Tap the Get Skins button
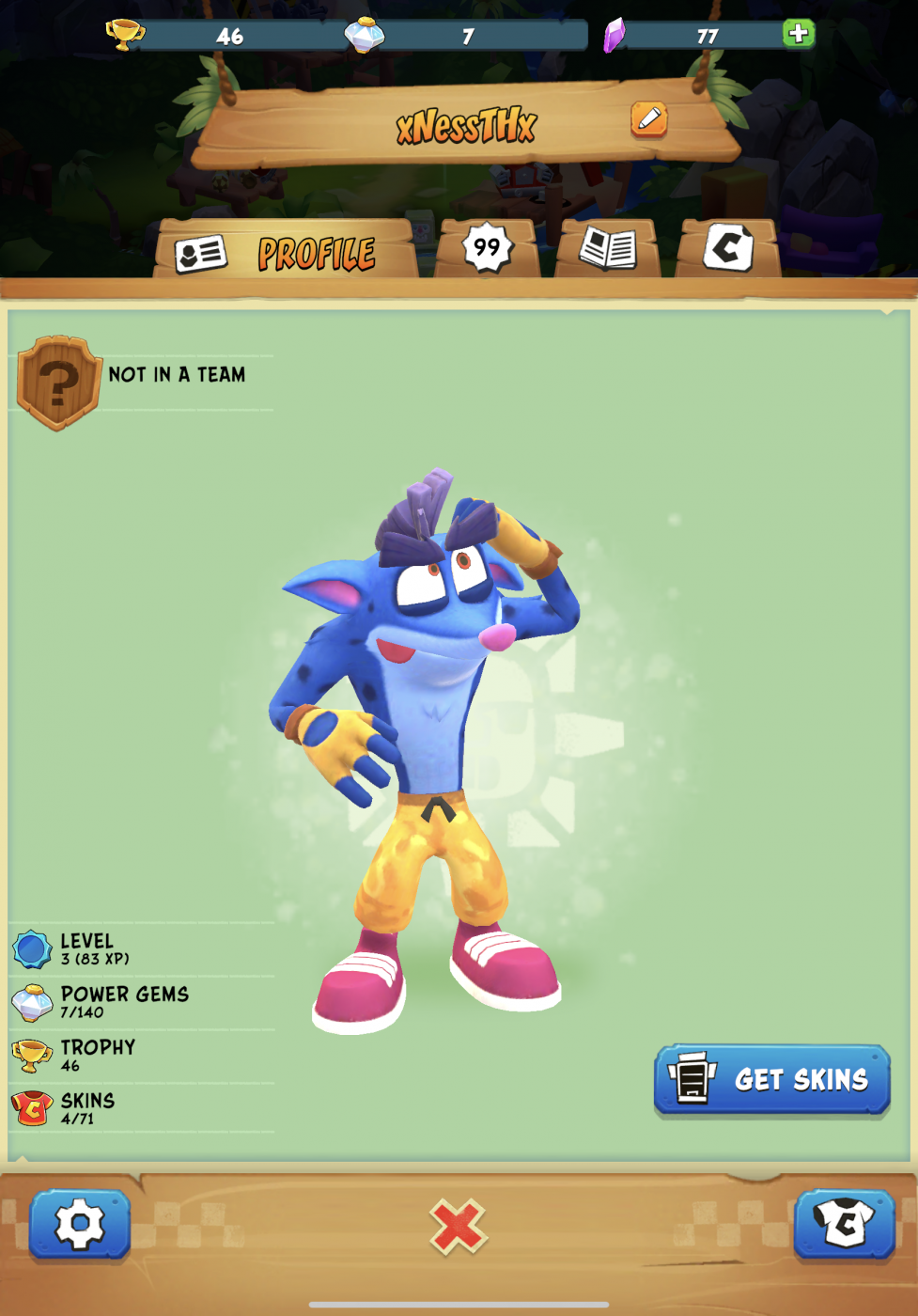 pos(771,1079)
